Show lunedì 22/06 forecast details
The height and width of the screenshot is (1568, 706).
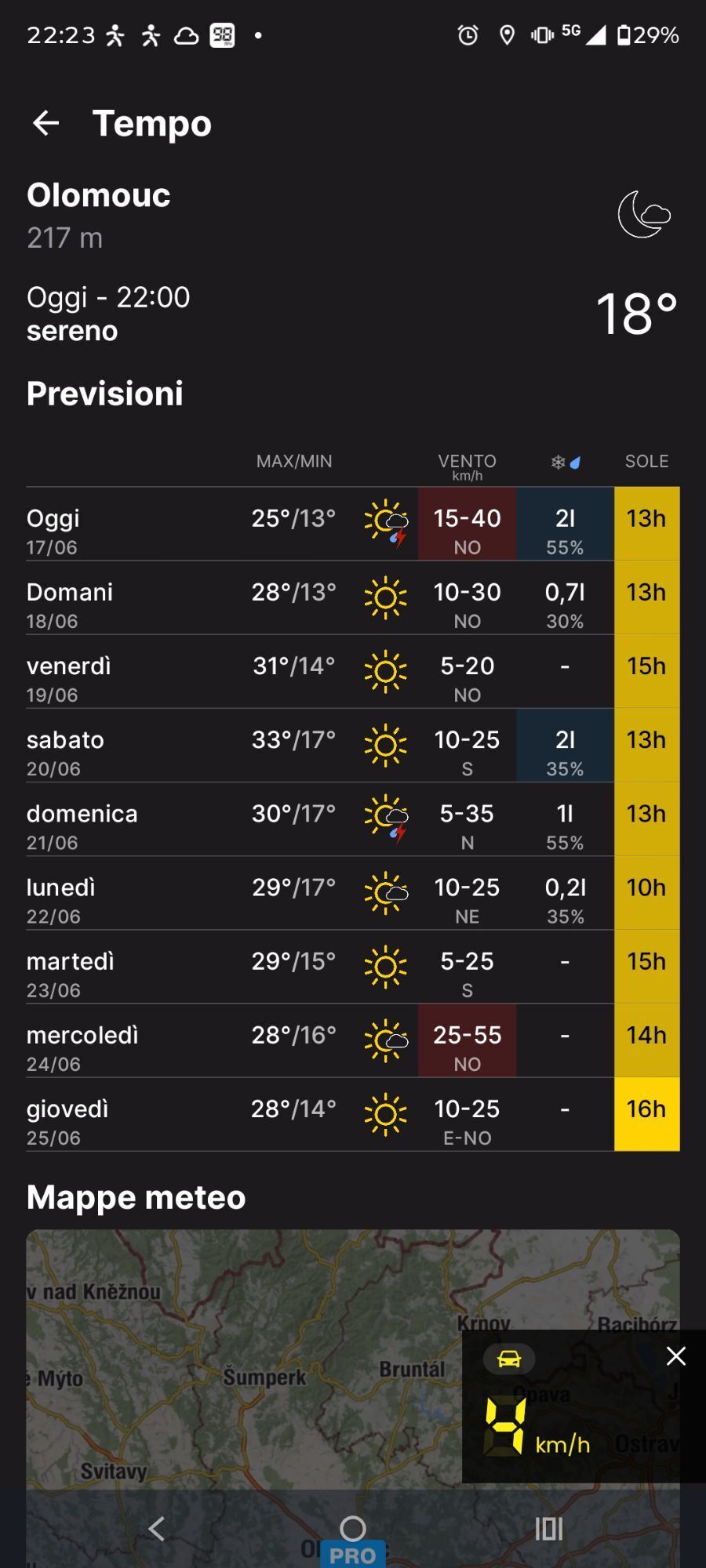[x=353, y=892]
